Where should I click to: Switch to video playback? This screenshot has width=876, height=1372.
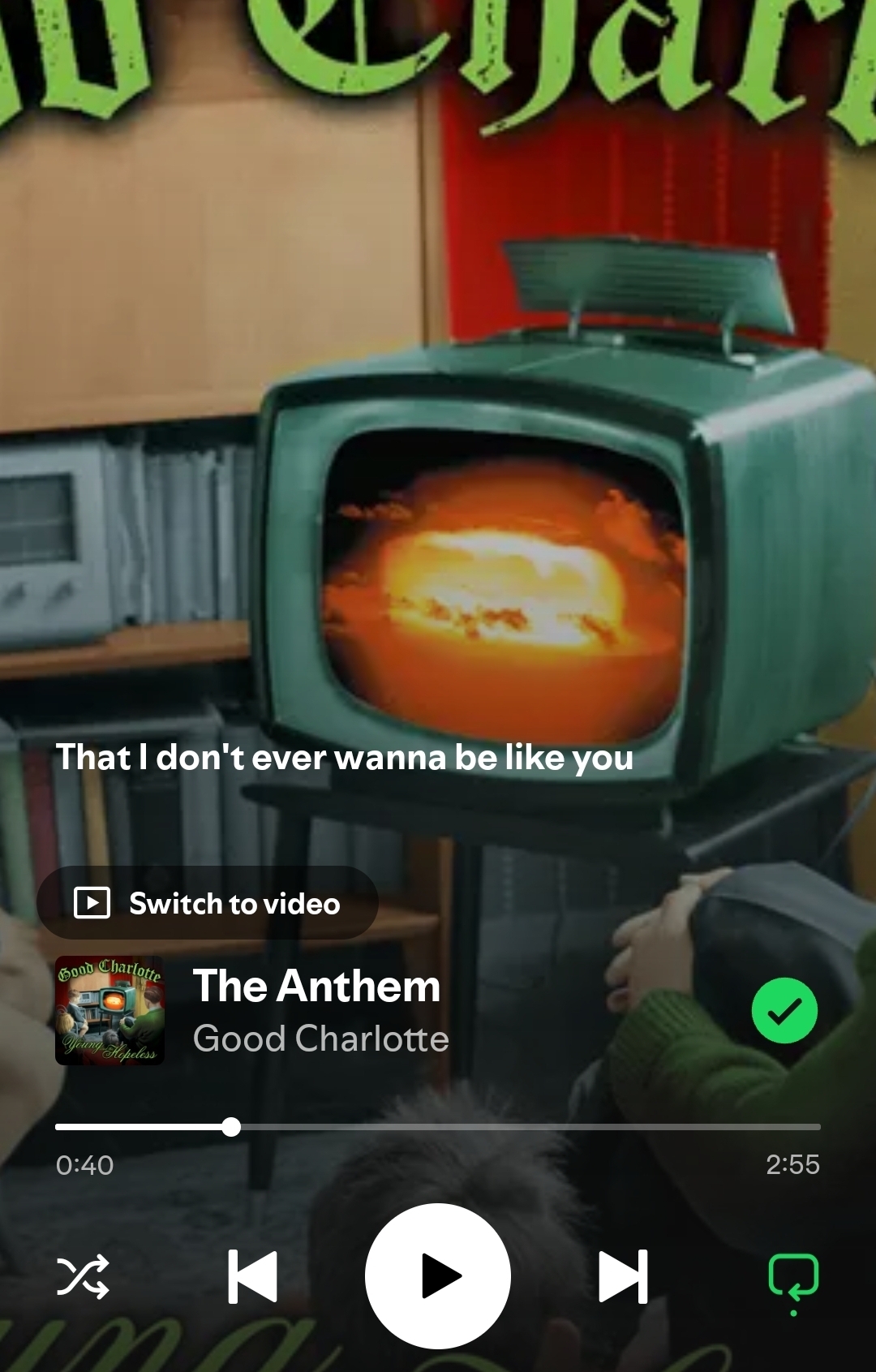[208, 903]
